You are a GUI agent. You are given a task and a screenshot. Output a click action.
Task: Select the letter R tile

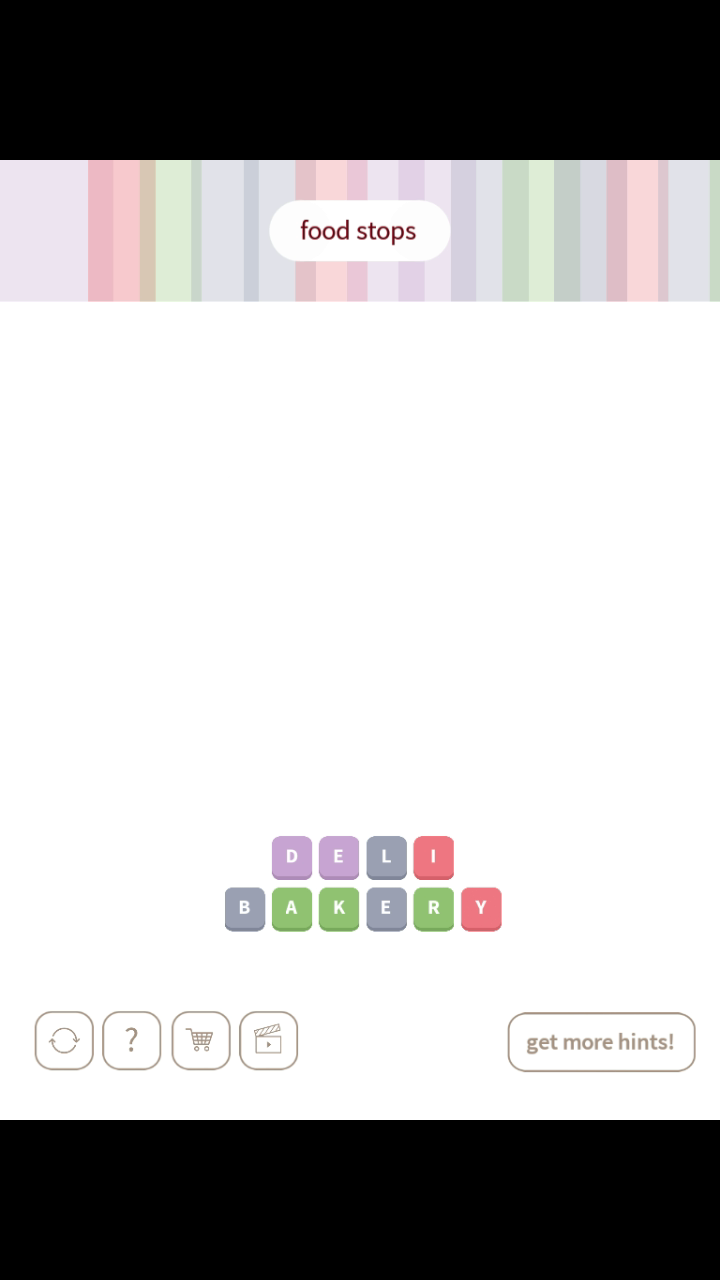point(433,908)
